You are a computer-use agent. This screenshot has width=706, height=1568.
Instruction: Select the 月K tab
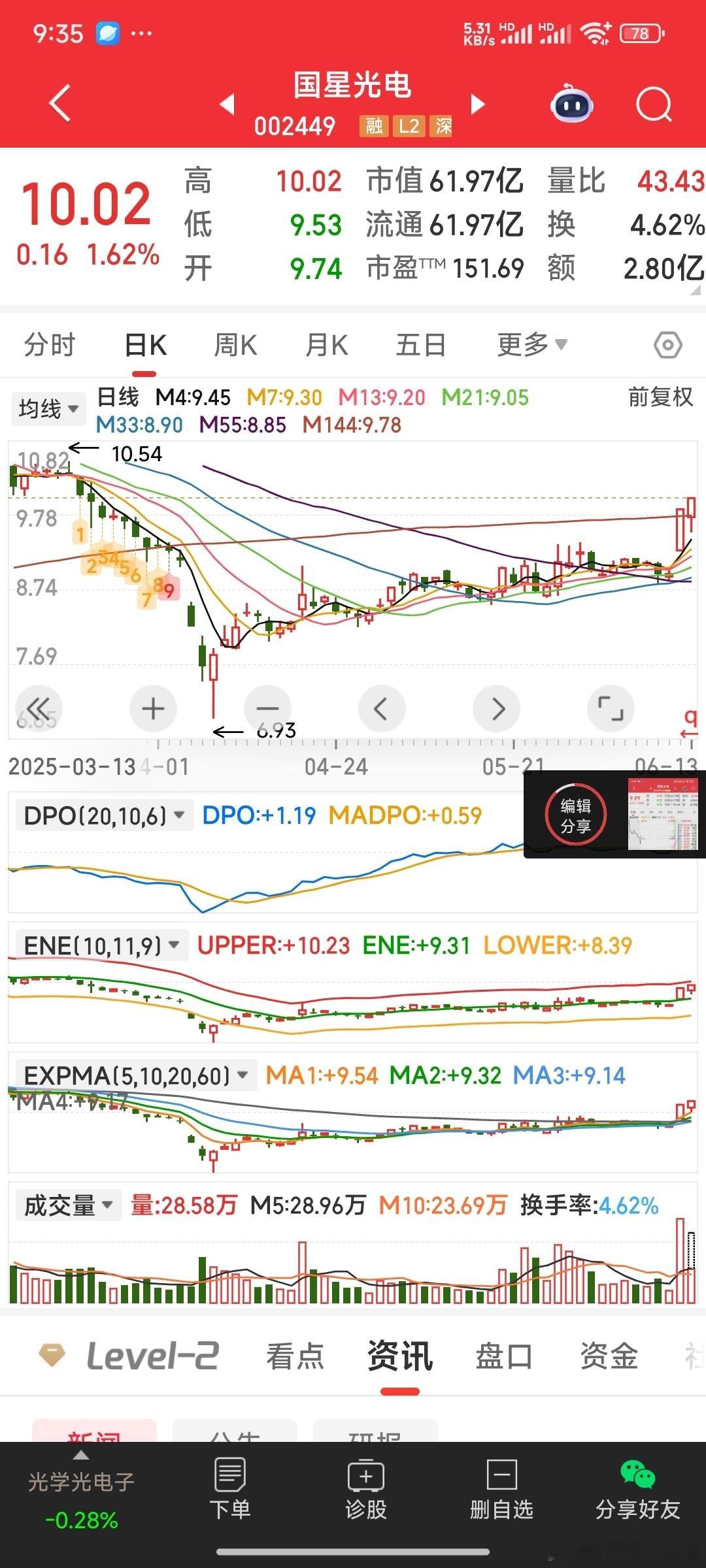point(327,345)
